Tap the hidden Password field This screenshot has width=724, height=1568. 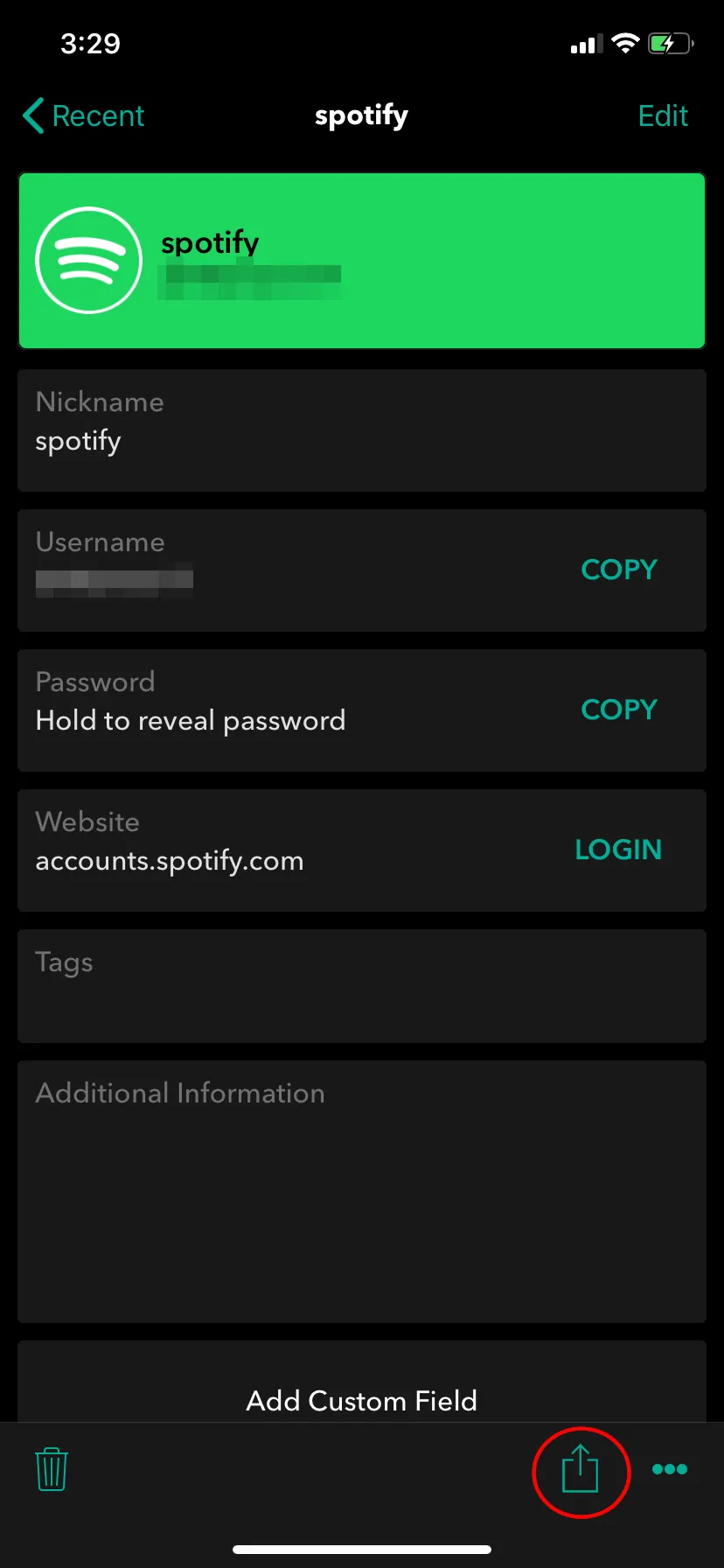pyautogui.click(x=262, y=710)
